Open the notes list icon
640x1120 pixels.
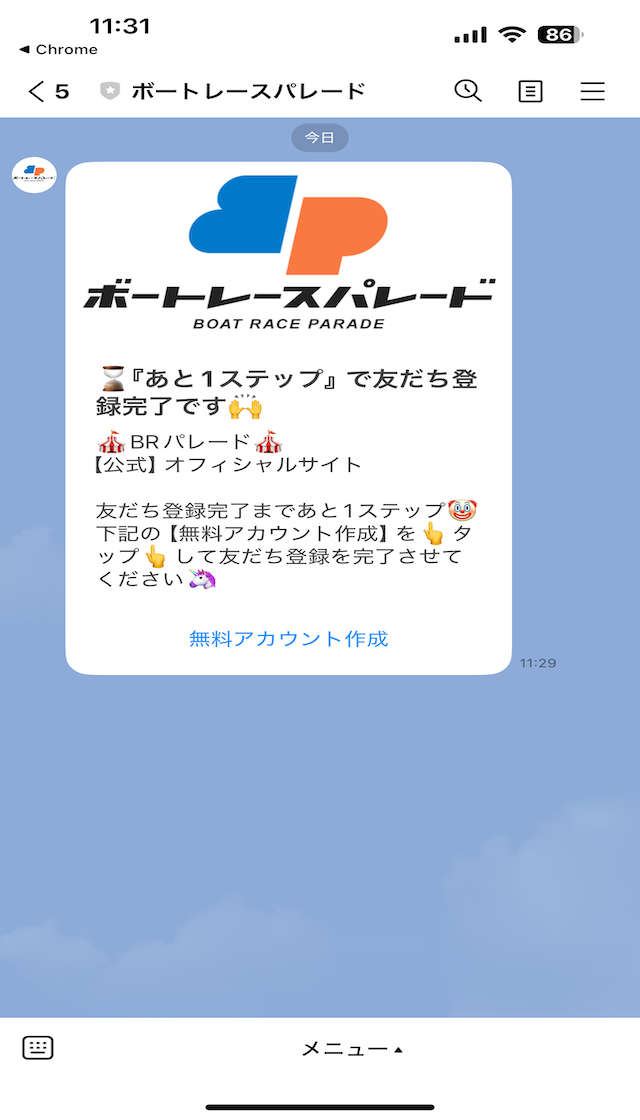pyautogui.click(x=530, y=92)
